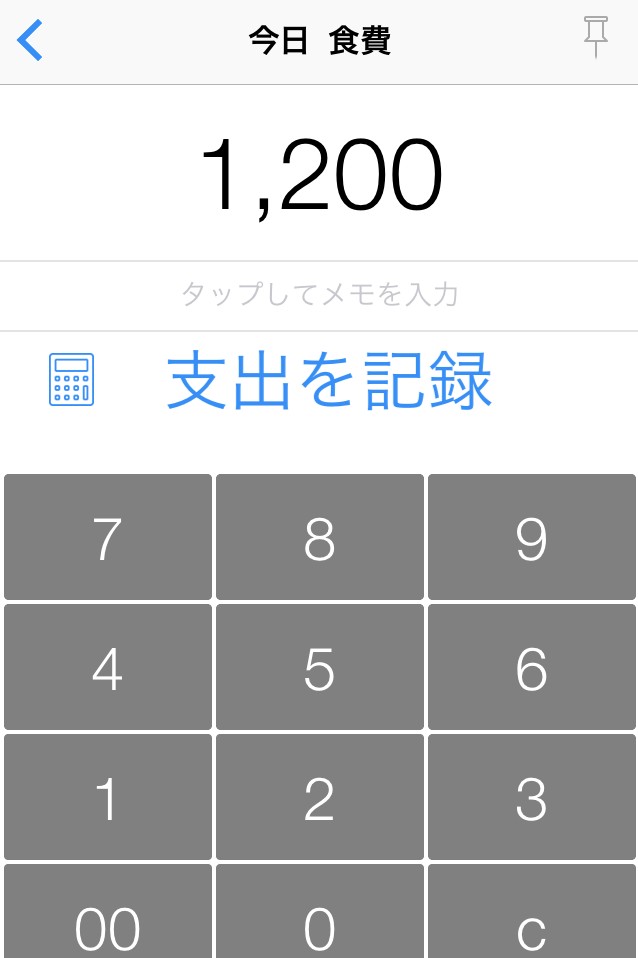Enter digit 5 on the keypad
638x958 pixels.
pos(319,667)
